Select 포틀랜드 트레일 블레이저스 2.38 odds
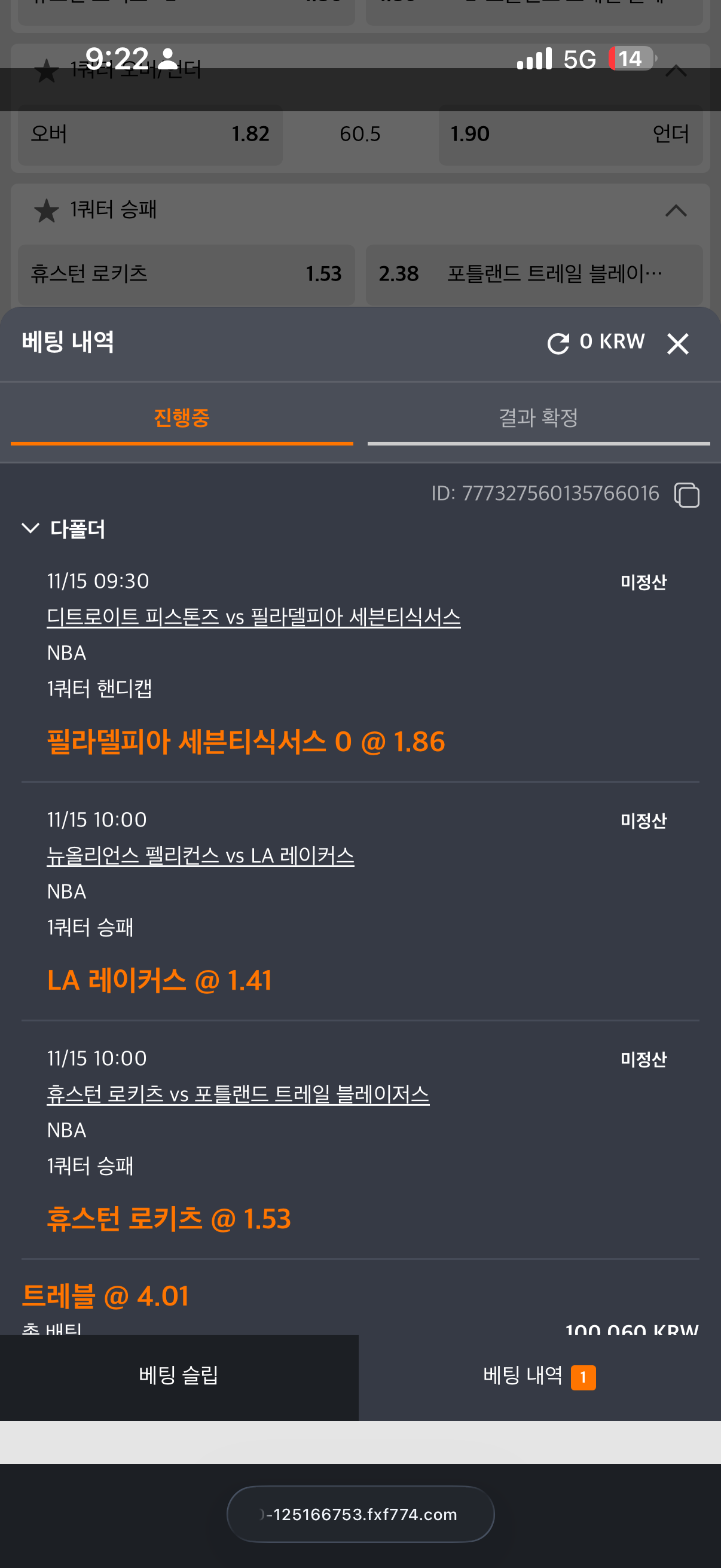 (534, 274)
